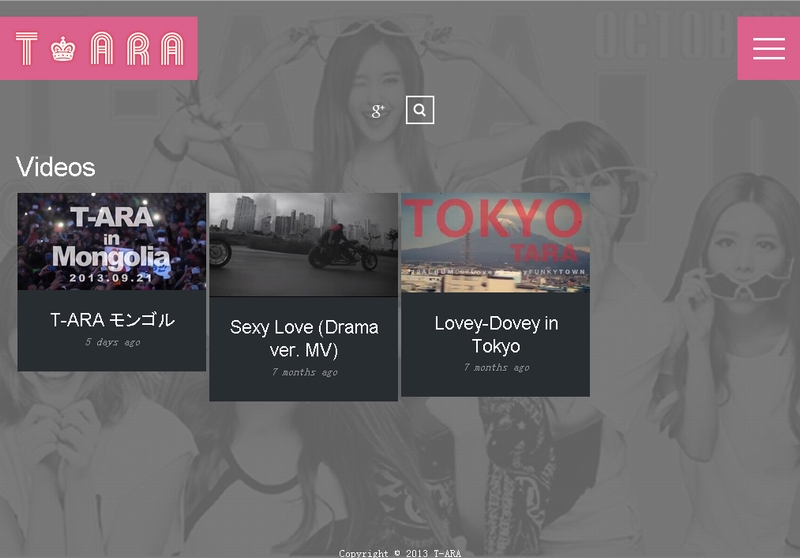Image resolution: width=800 pixels, height=558 pixels.
Task: Play the Sexy Love Drama ver. MV
Action: pos(303,245)
